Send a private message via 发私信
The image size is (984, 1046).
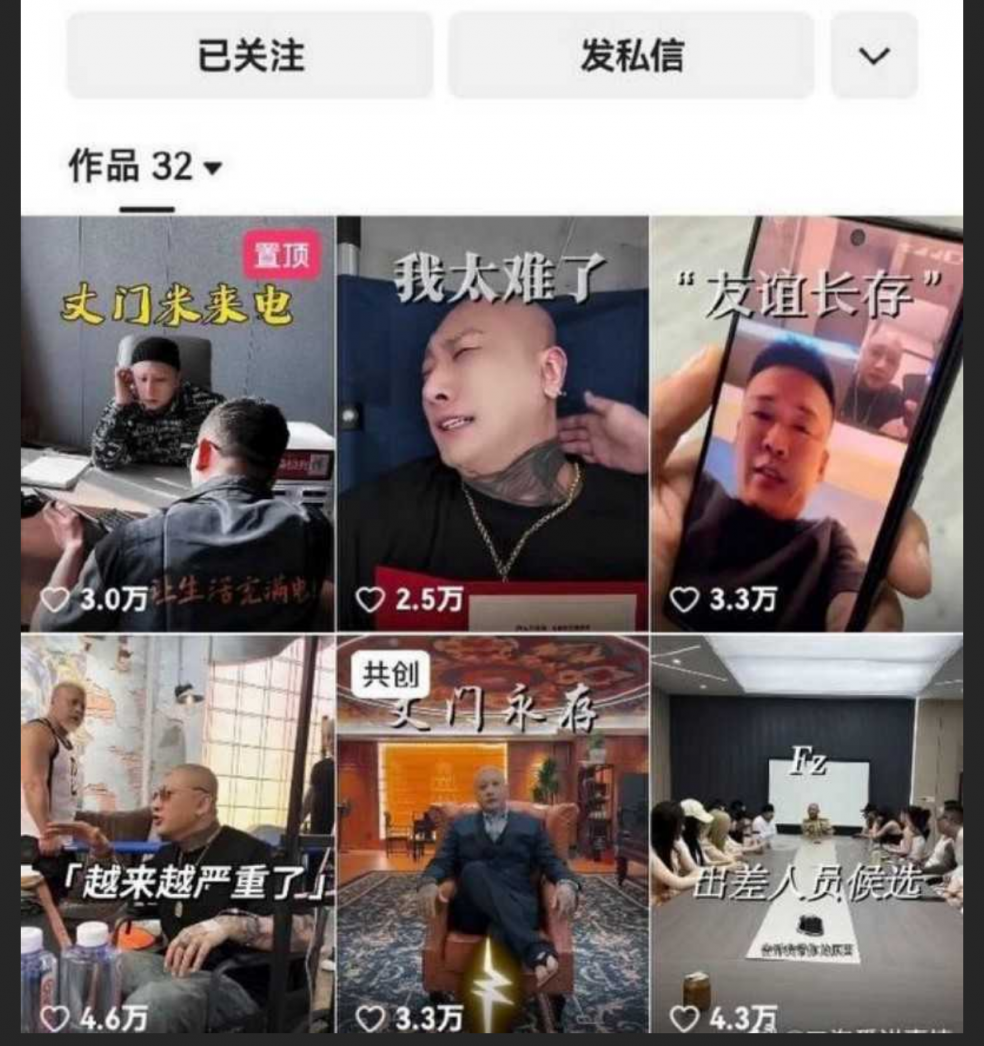click(x=631, y=55)
